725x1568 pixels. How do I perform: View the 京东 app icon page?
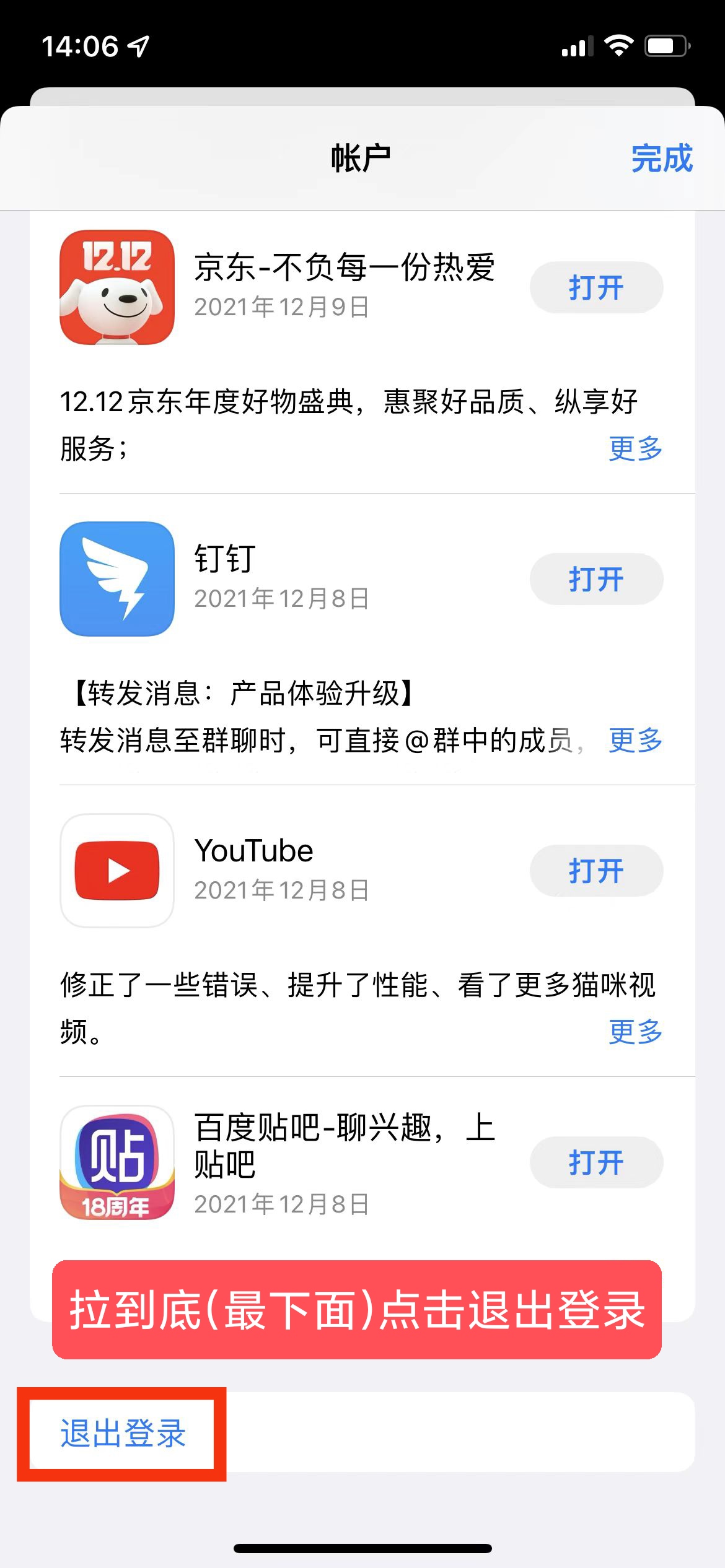[x=117, y=287]
